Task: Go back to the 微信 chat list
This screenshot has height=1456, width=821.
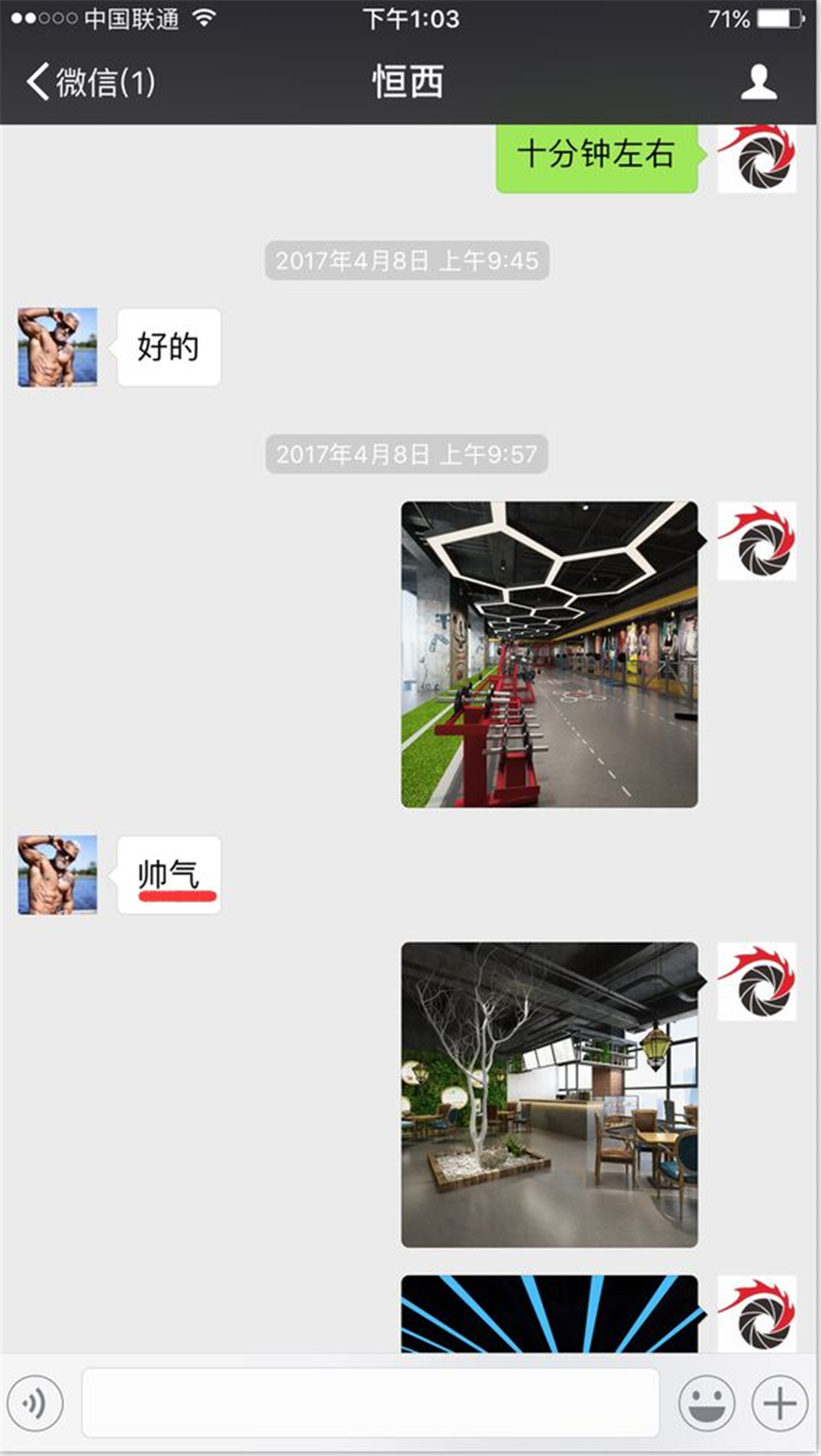Action: 89,83
